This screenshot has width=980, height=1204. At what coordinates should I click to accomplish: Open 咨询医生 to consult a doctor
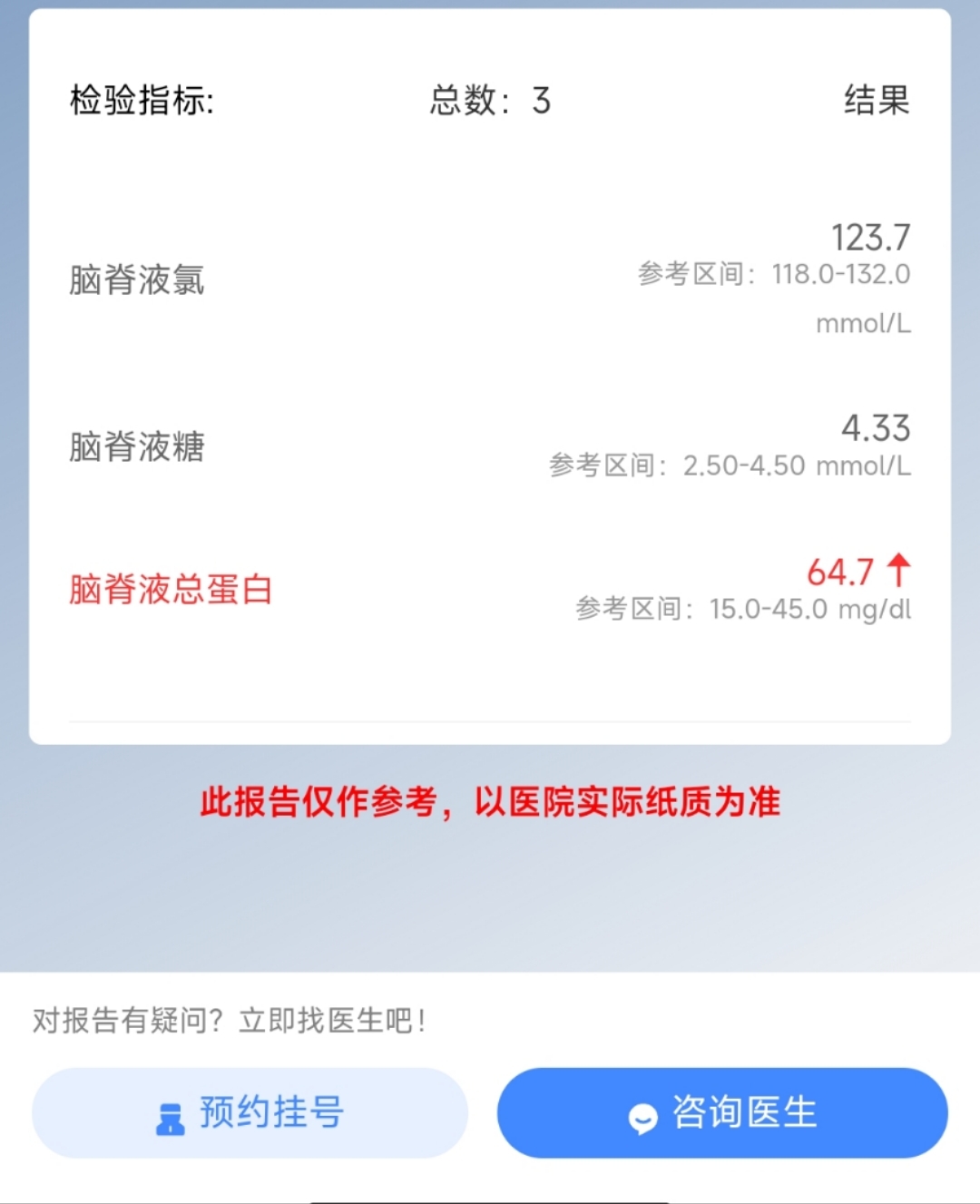722,1112
